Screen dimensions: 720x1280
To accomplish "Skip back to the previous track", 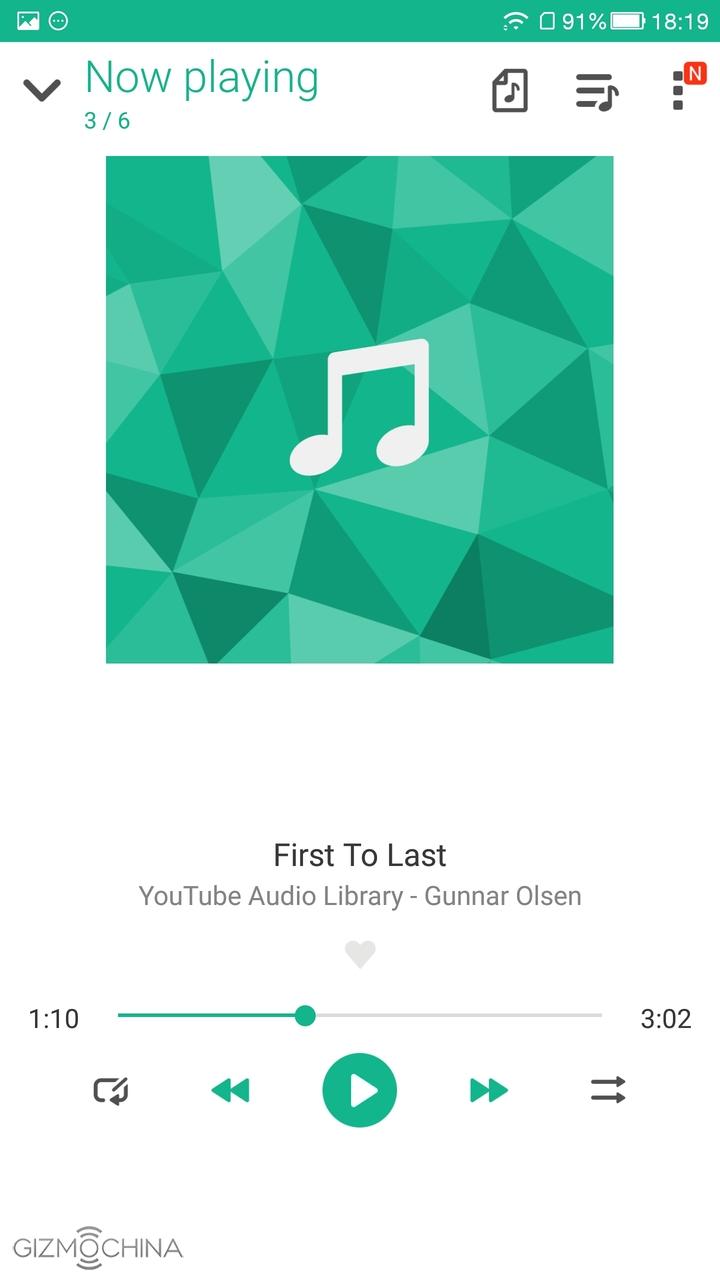I will [230, 1090].
